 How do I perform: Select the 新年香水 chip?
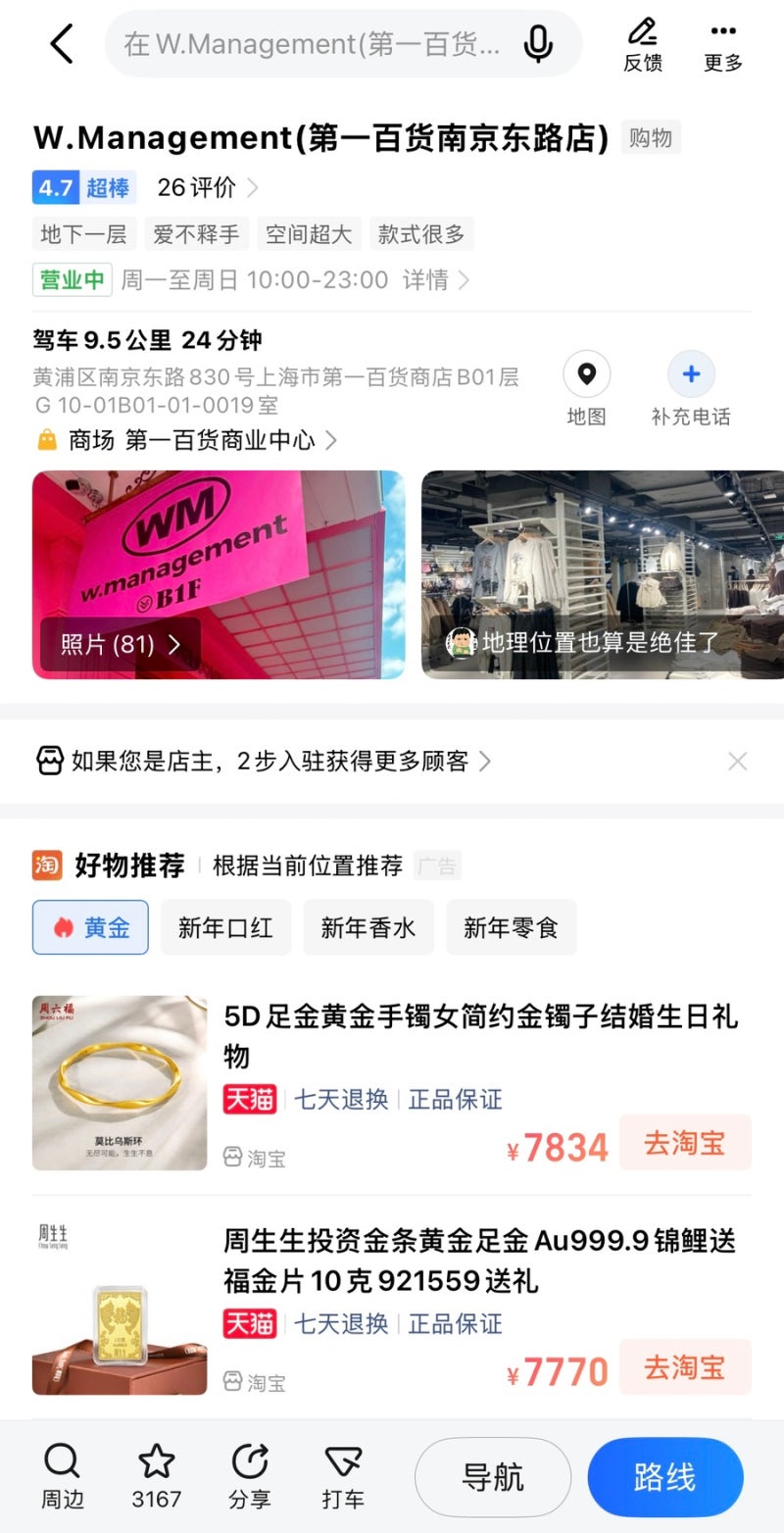tap(368, 927)
